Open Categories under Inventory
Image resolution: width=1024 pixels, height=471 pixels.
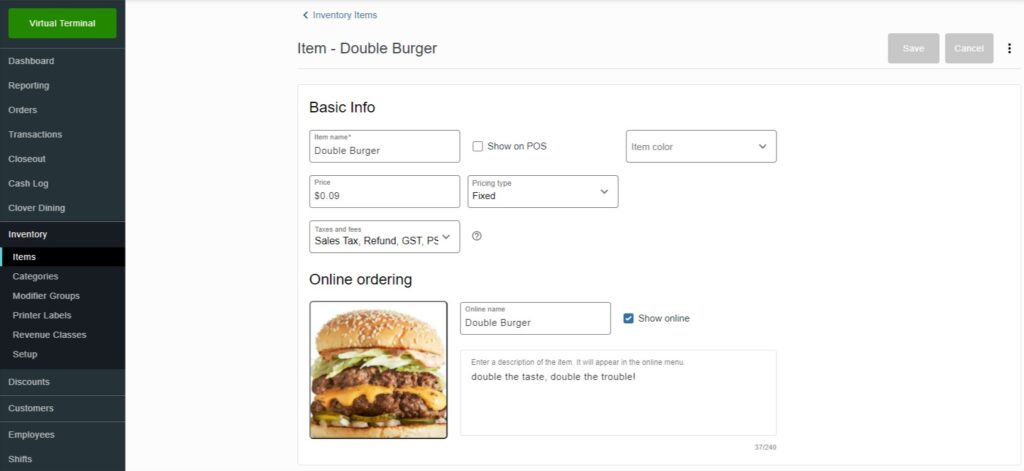click(x=35, y=276)
